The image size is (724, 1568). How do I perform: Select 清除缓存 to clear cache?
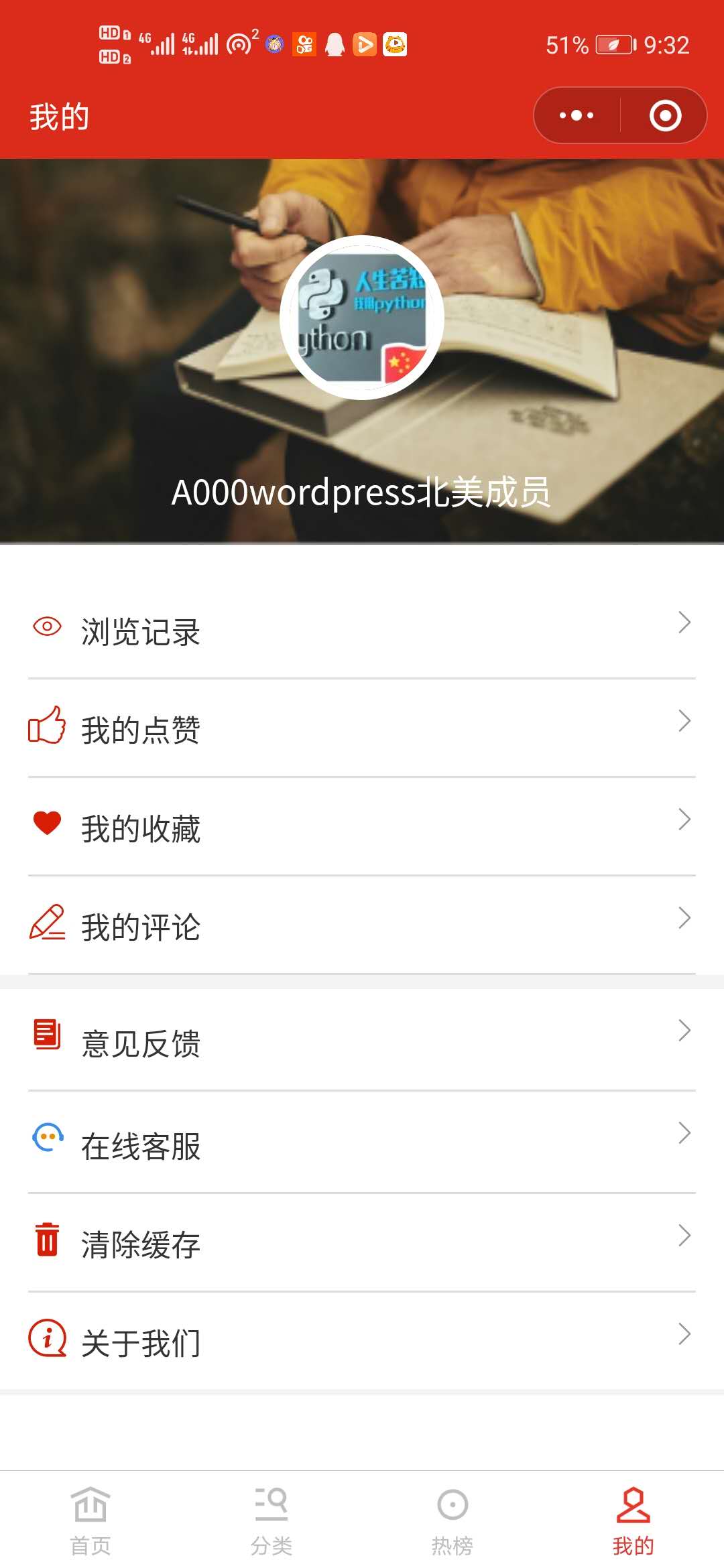[362, 1243]
